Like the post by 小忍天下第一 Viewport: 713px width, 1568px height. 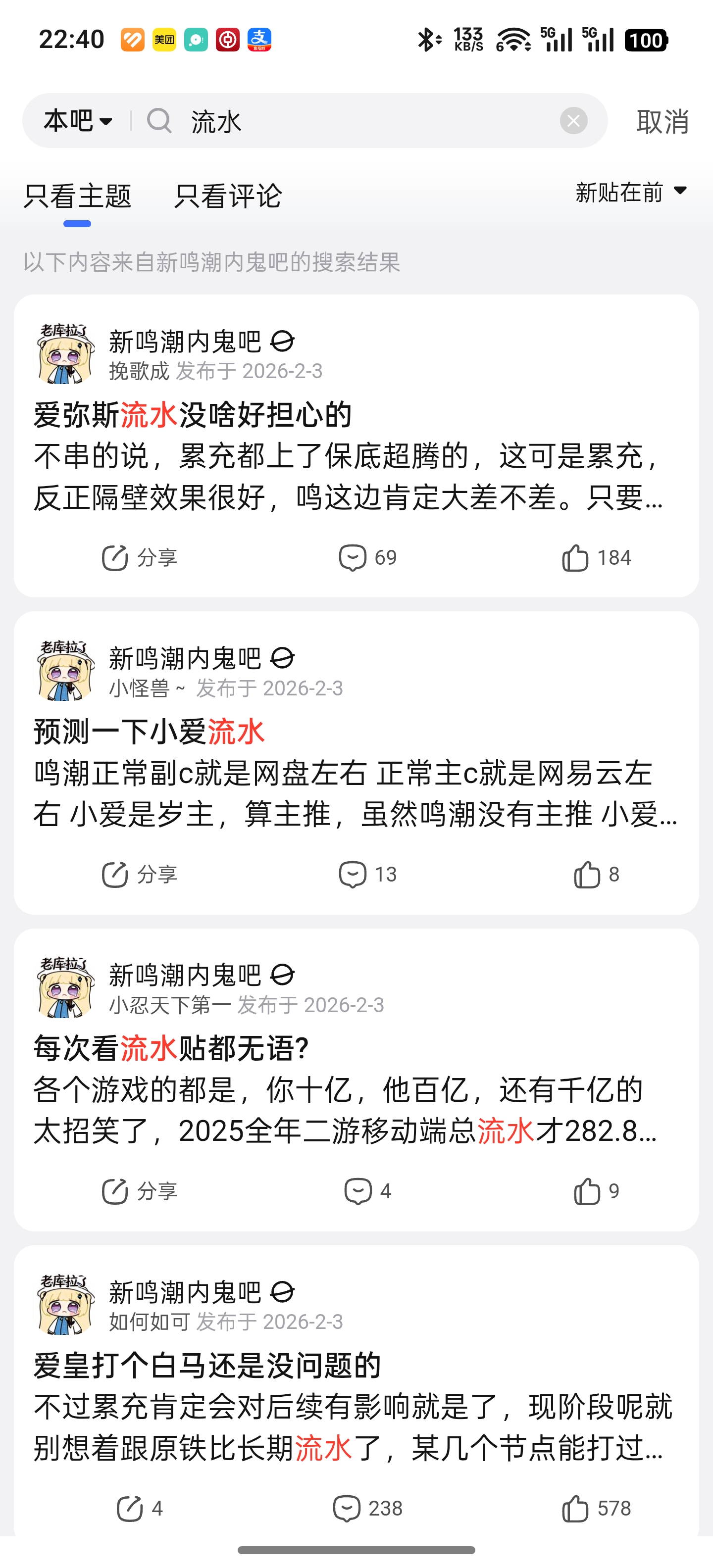(597, 1191)
